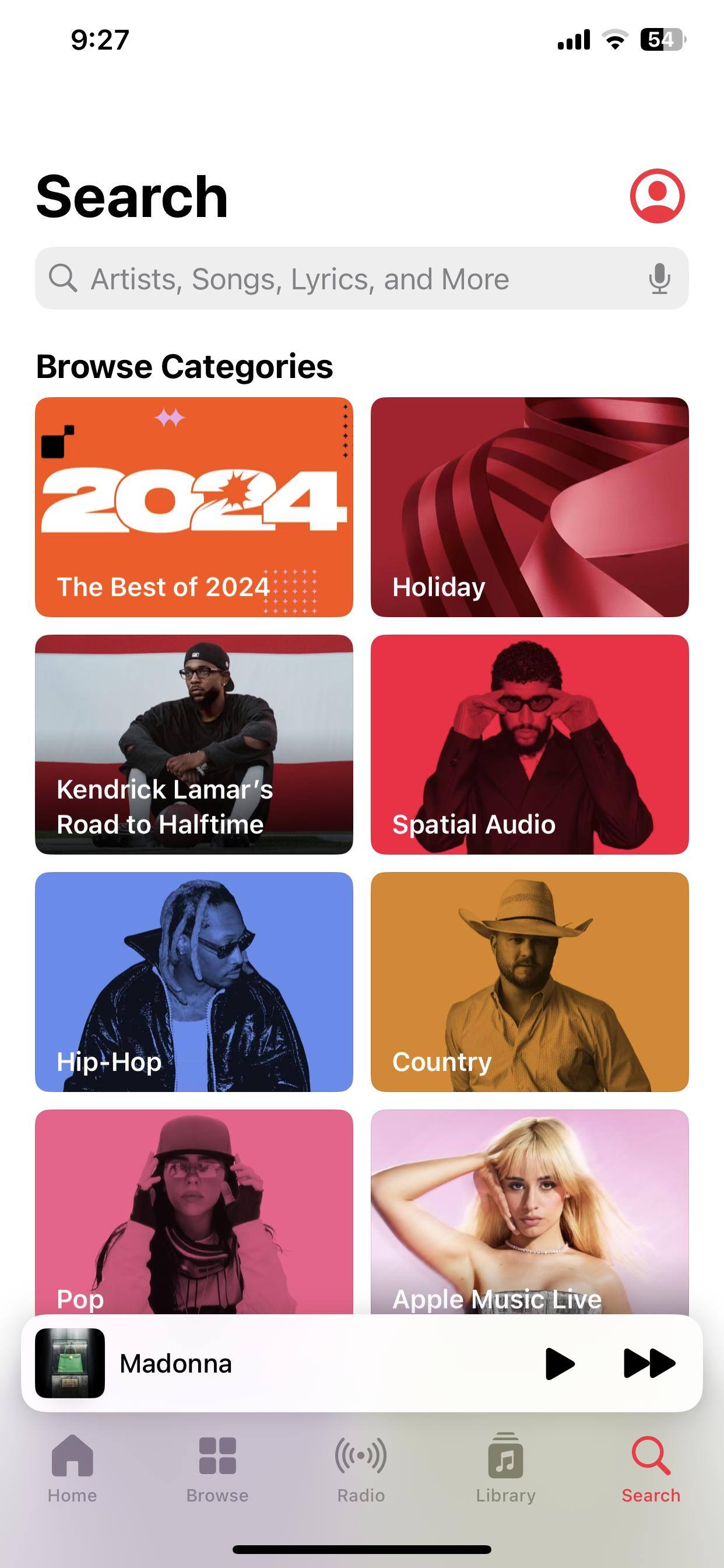
Task: Open the Holiday category
Action: pyautogui.click(x=529, y=506)
